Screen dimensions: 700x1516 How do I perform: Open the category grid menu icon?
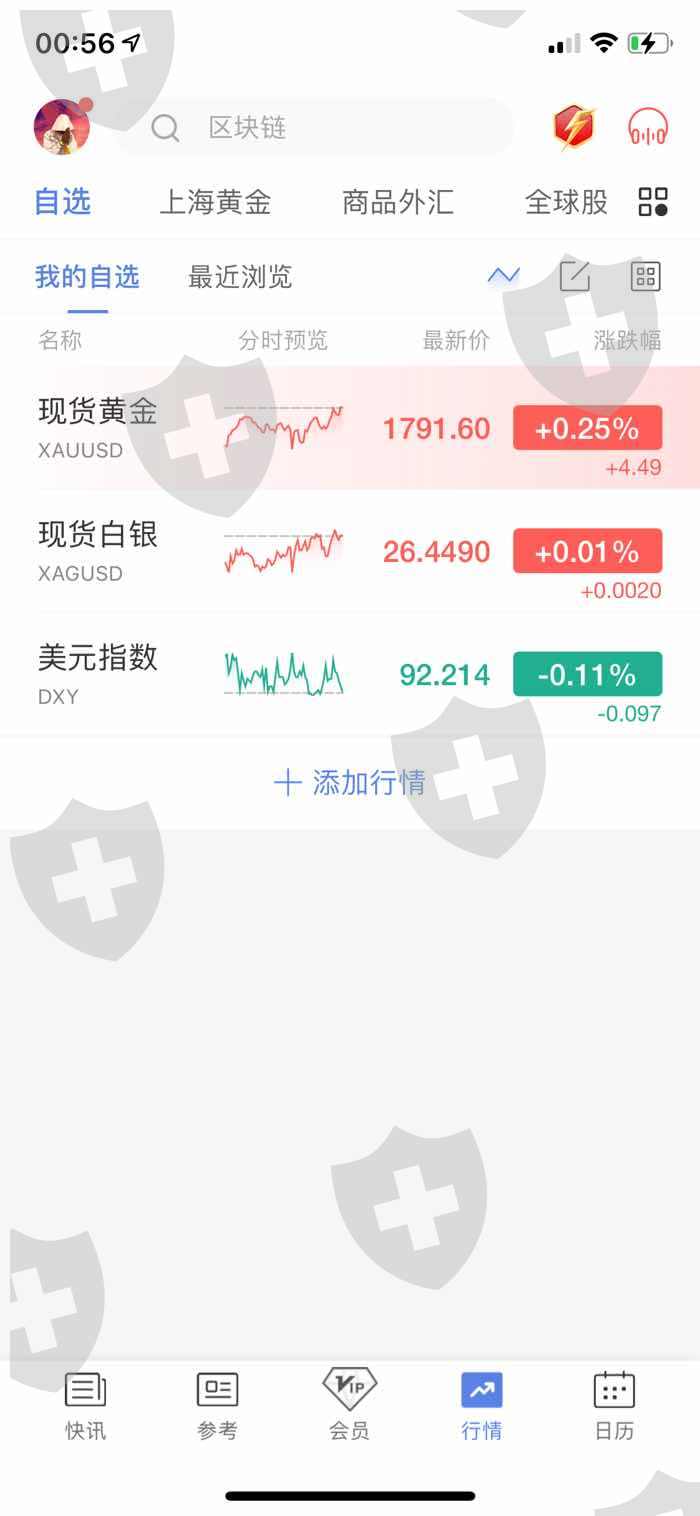[x=653, y=202]
